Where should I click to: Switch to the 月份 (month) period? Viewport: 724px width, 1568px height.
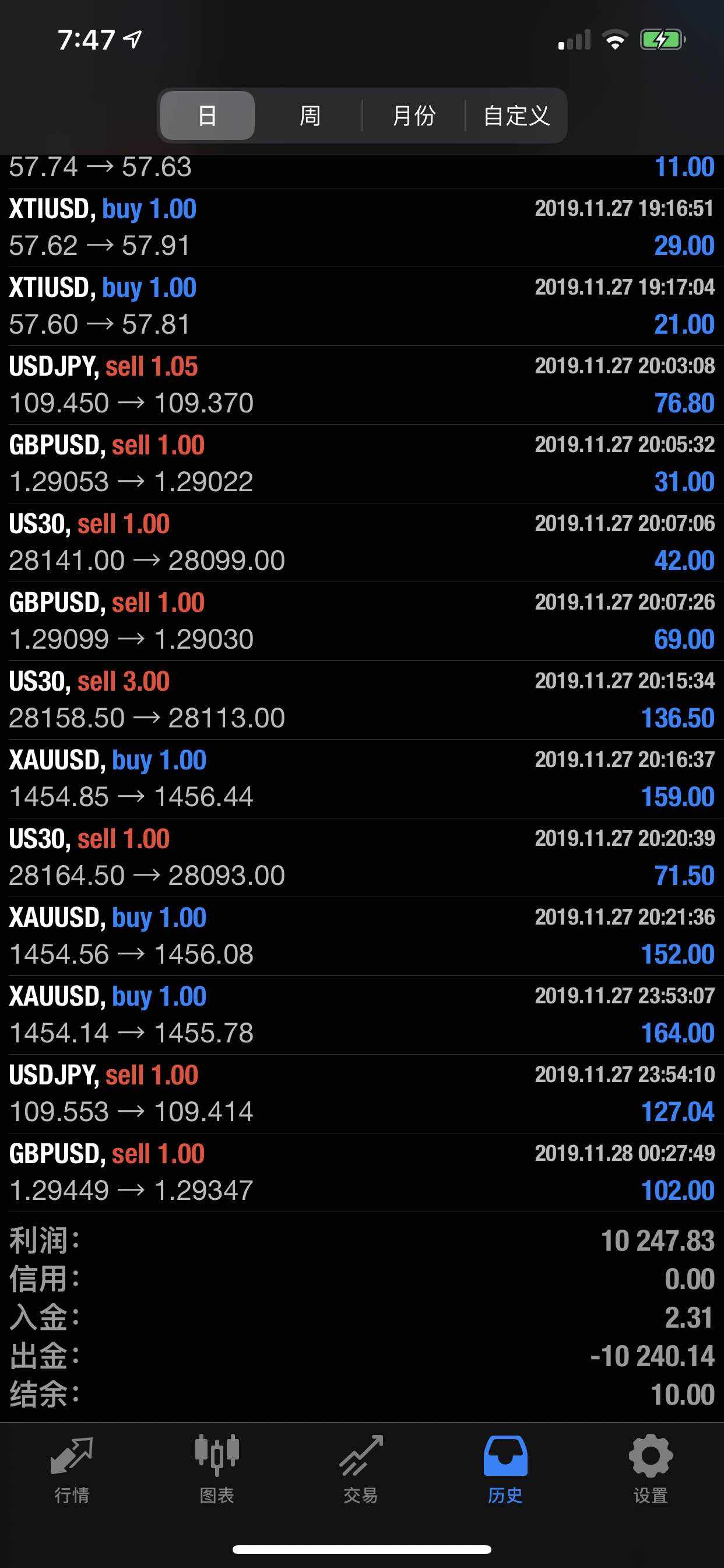coord(414,116)
